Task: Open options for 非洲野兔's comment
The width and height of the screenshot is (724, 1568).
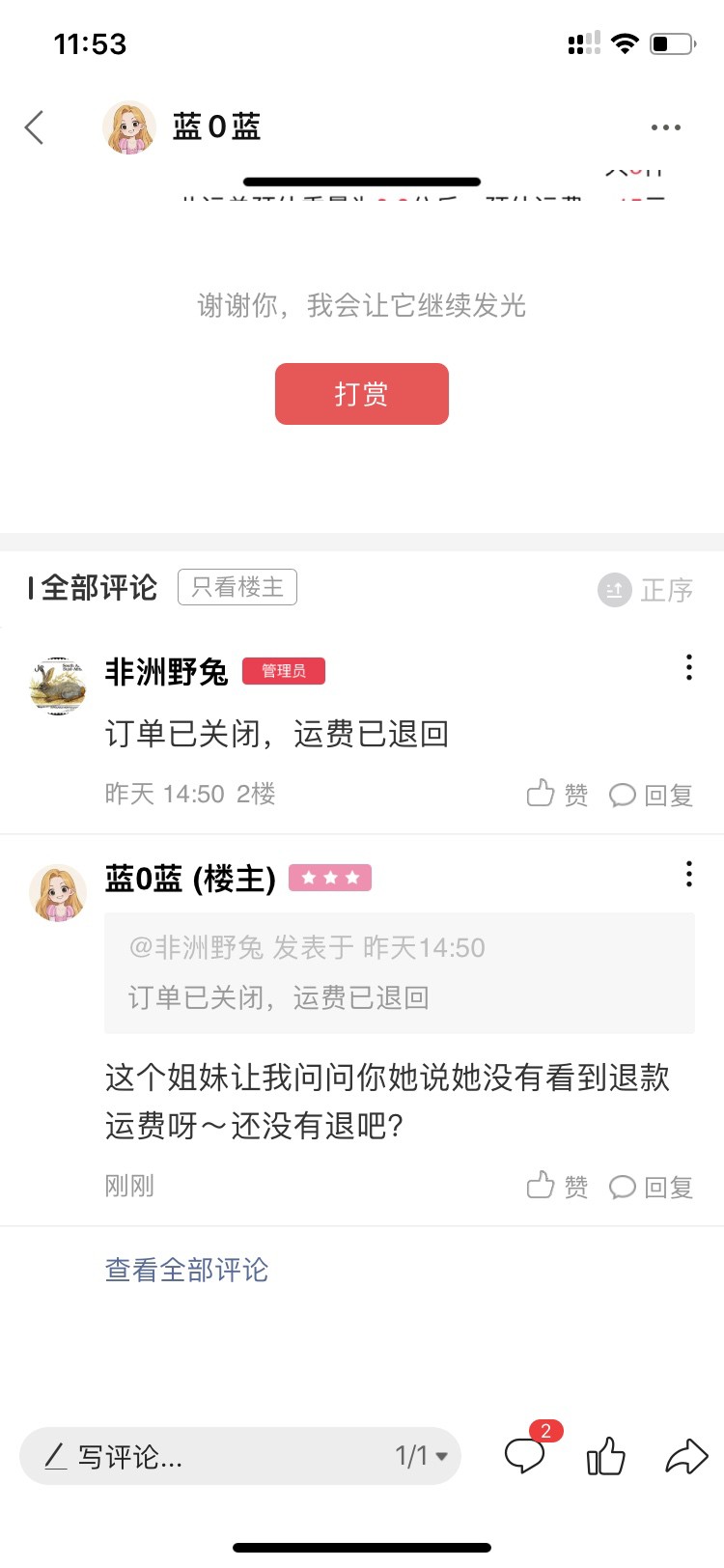Action: [688, 667]
